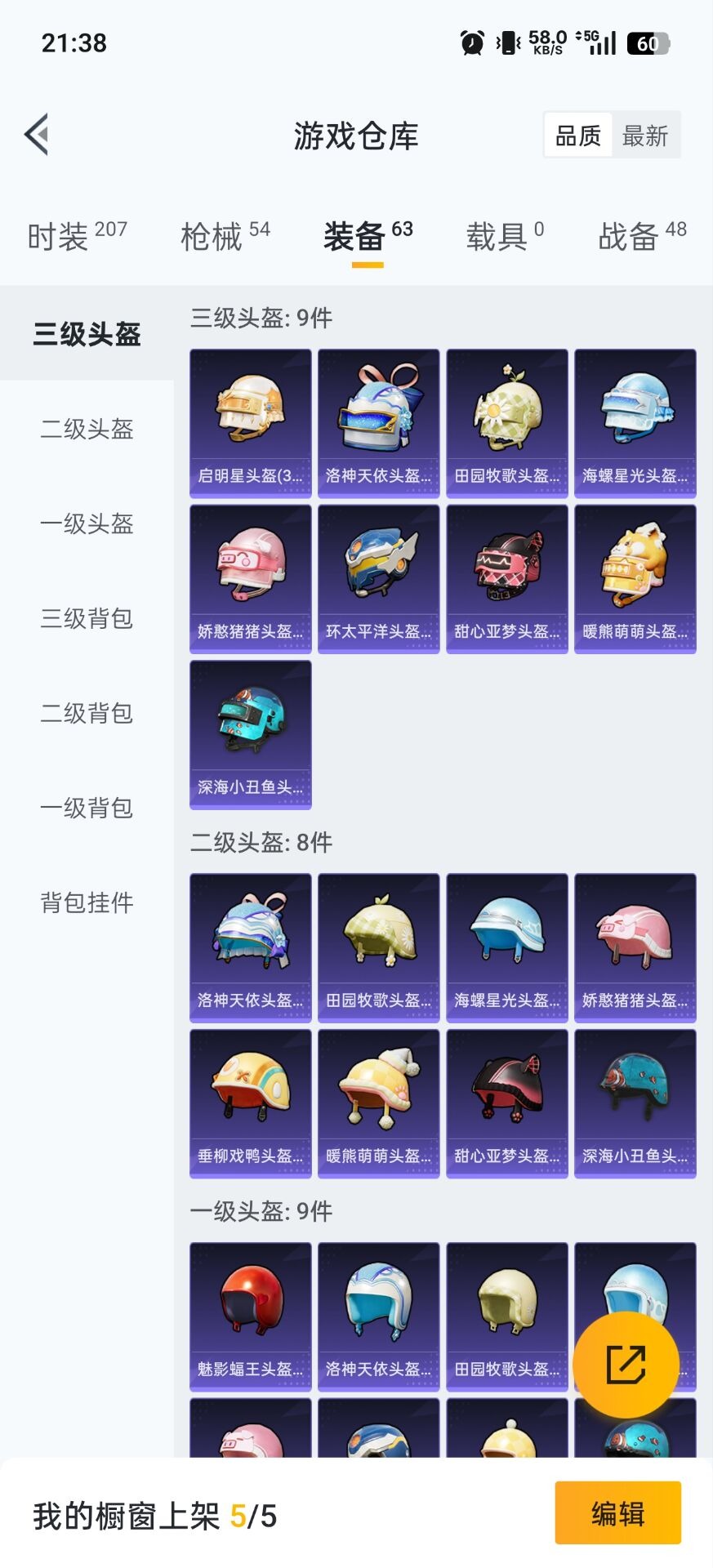
Task: View the 环太平洋头盔 item
Action: (379, 579)
